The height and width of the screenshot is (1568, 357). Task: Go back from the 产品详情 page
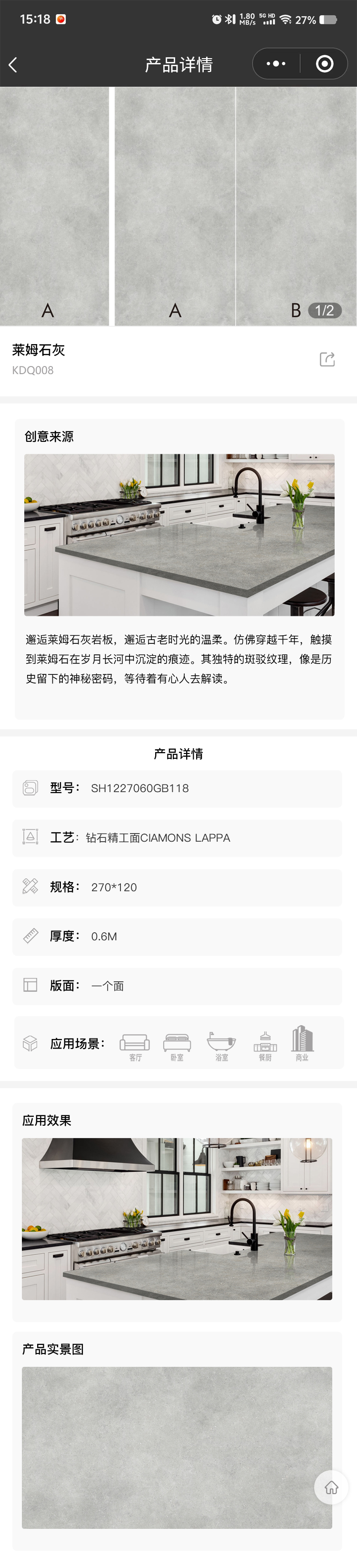coord(13,64)
